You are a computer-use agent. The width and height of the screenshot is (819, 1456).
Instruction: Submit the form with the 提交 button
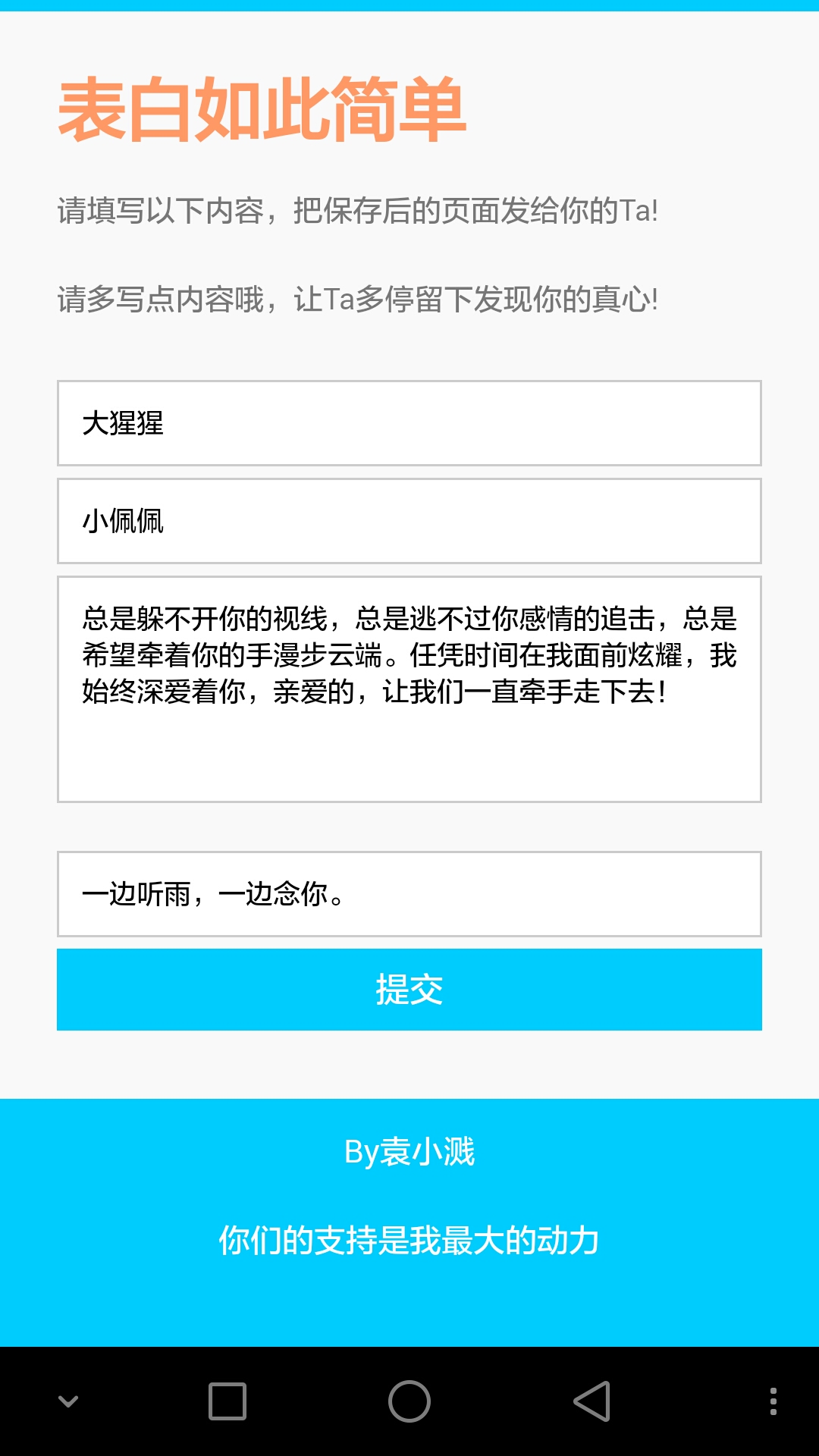pyautogui.click(x=409, y=990)
